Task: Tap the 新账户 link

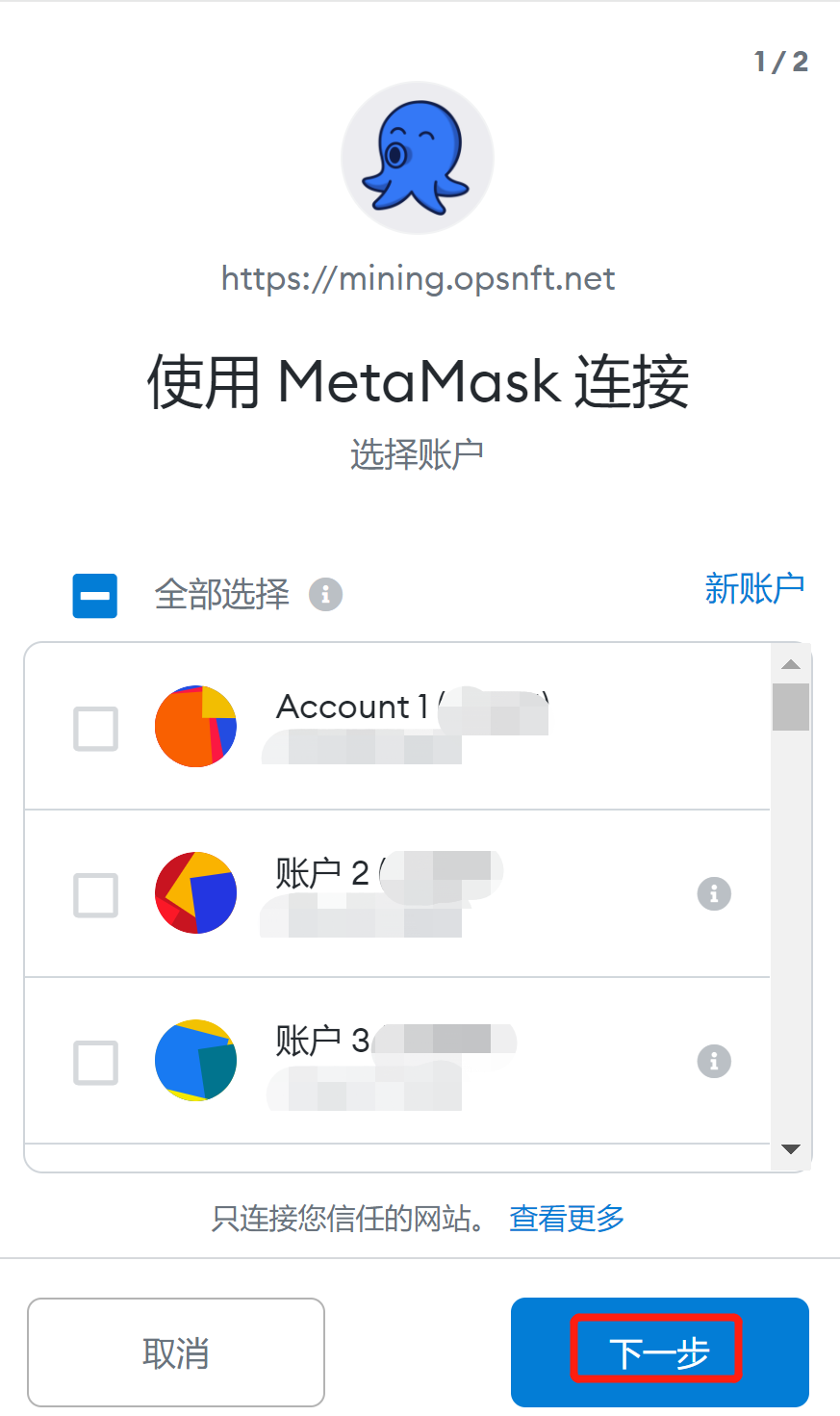Action: tap(754, 588)
